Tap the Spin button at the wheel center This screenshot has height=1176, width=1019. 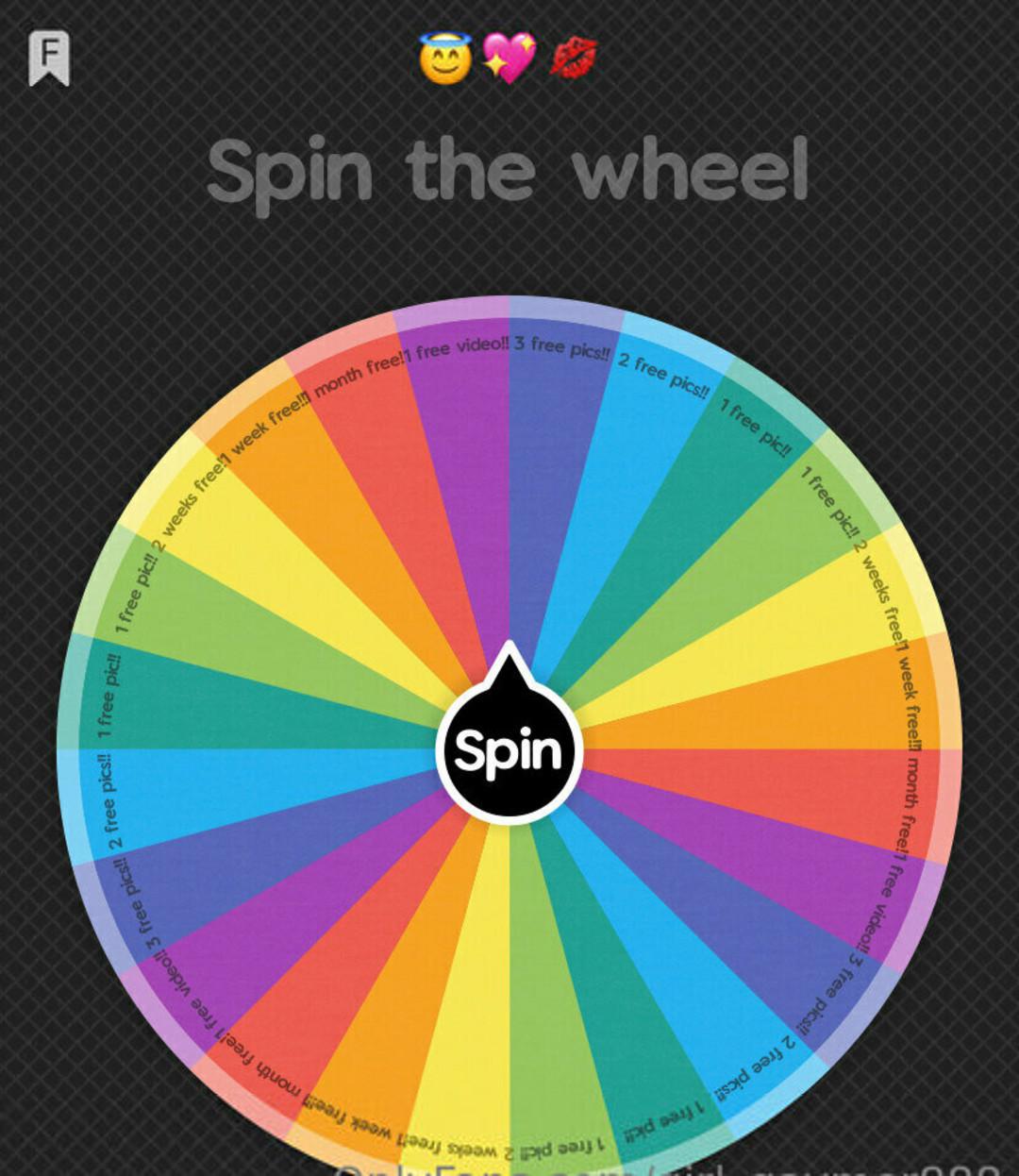pos(509,750)
